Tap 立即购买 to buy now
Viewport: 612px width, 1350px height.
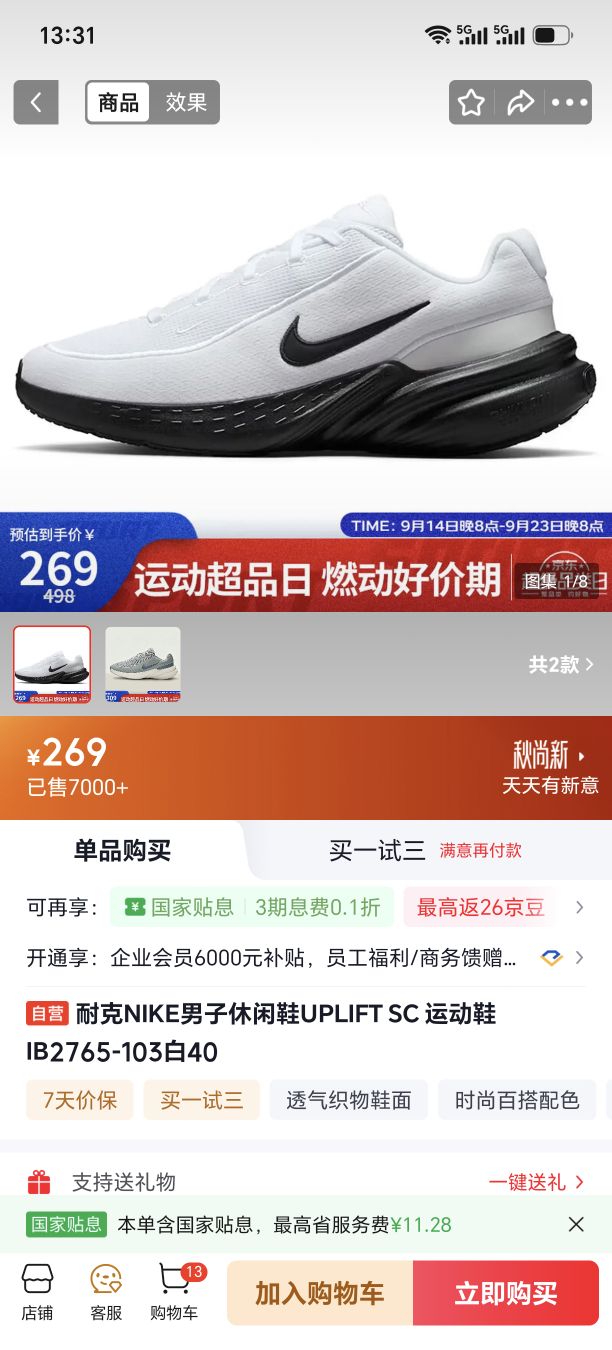click(506, 1293)
